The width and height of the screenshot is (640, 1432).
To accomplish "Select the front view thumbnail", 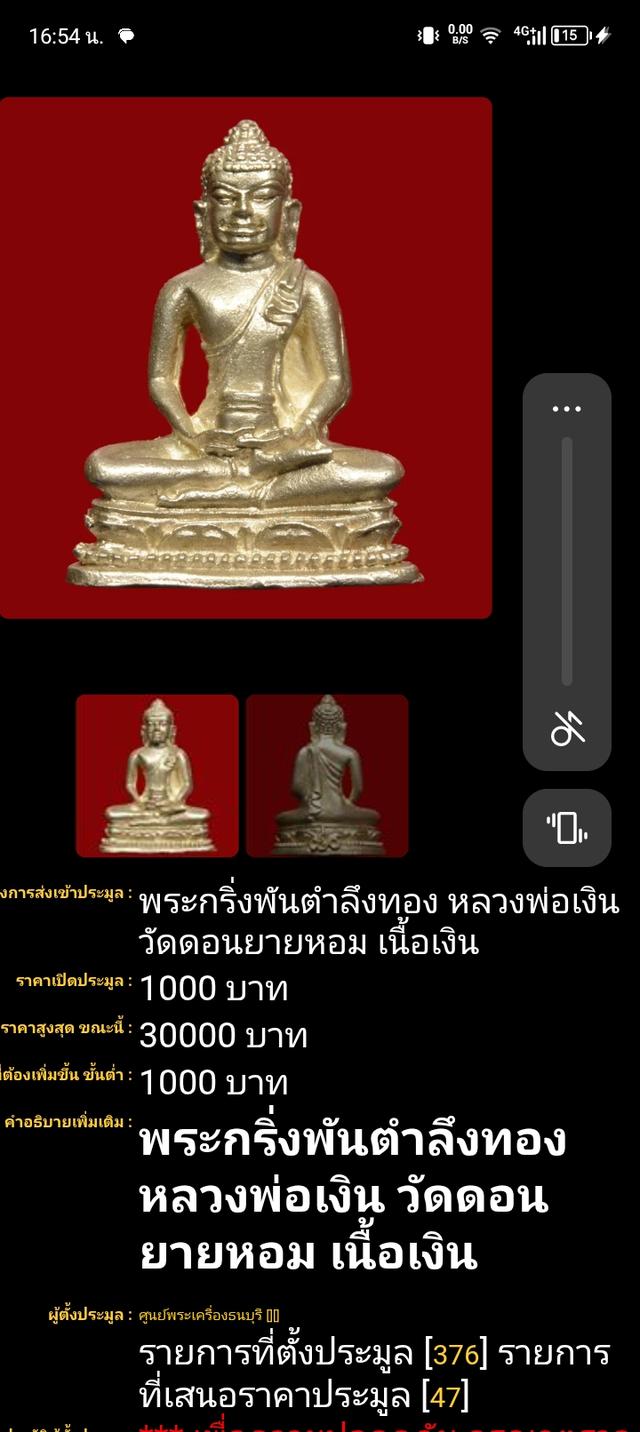I will coord(157,776).
